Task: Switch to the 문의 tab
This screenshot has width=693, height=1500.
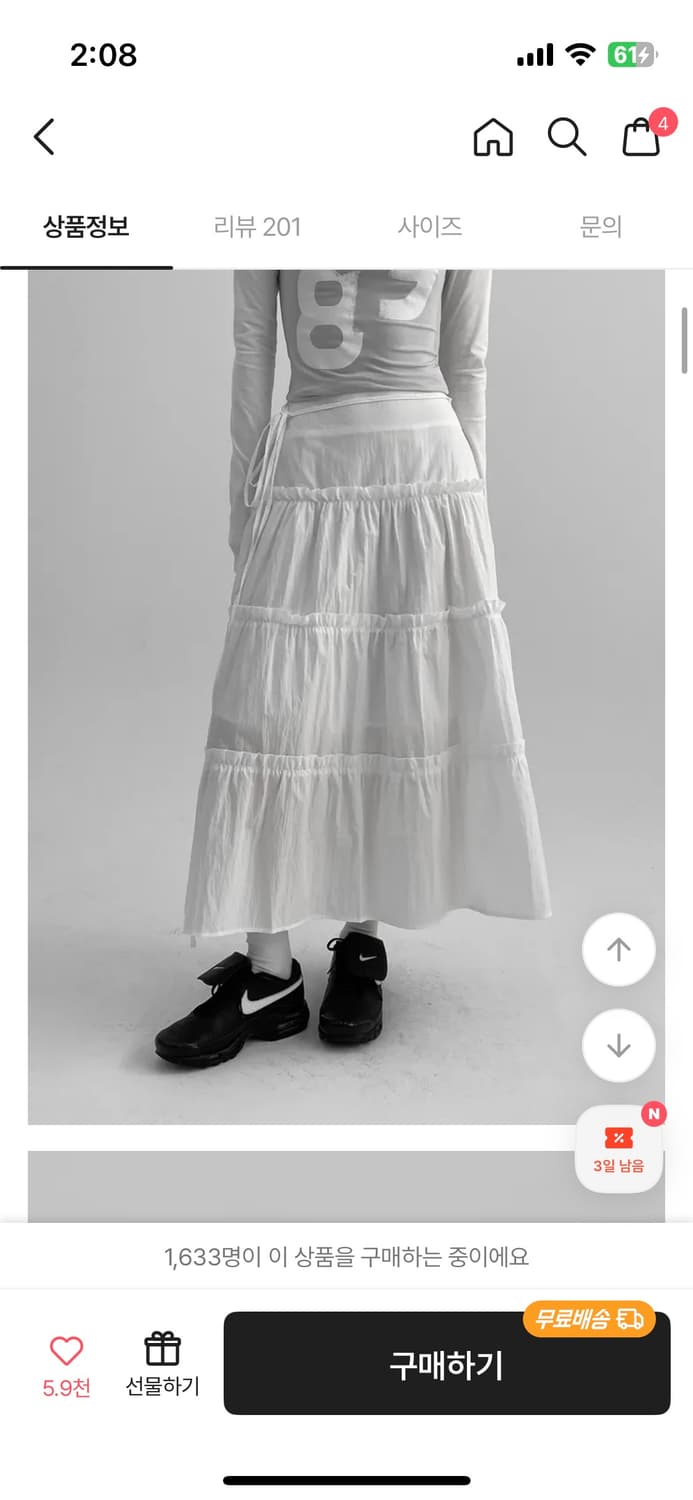Action: pyautogui.click(x=600, y=227)
